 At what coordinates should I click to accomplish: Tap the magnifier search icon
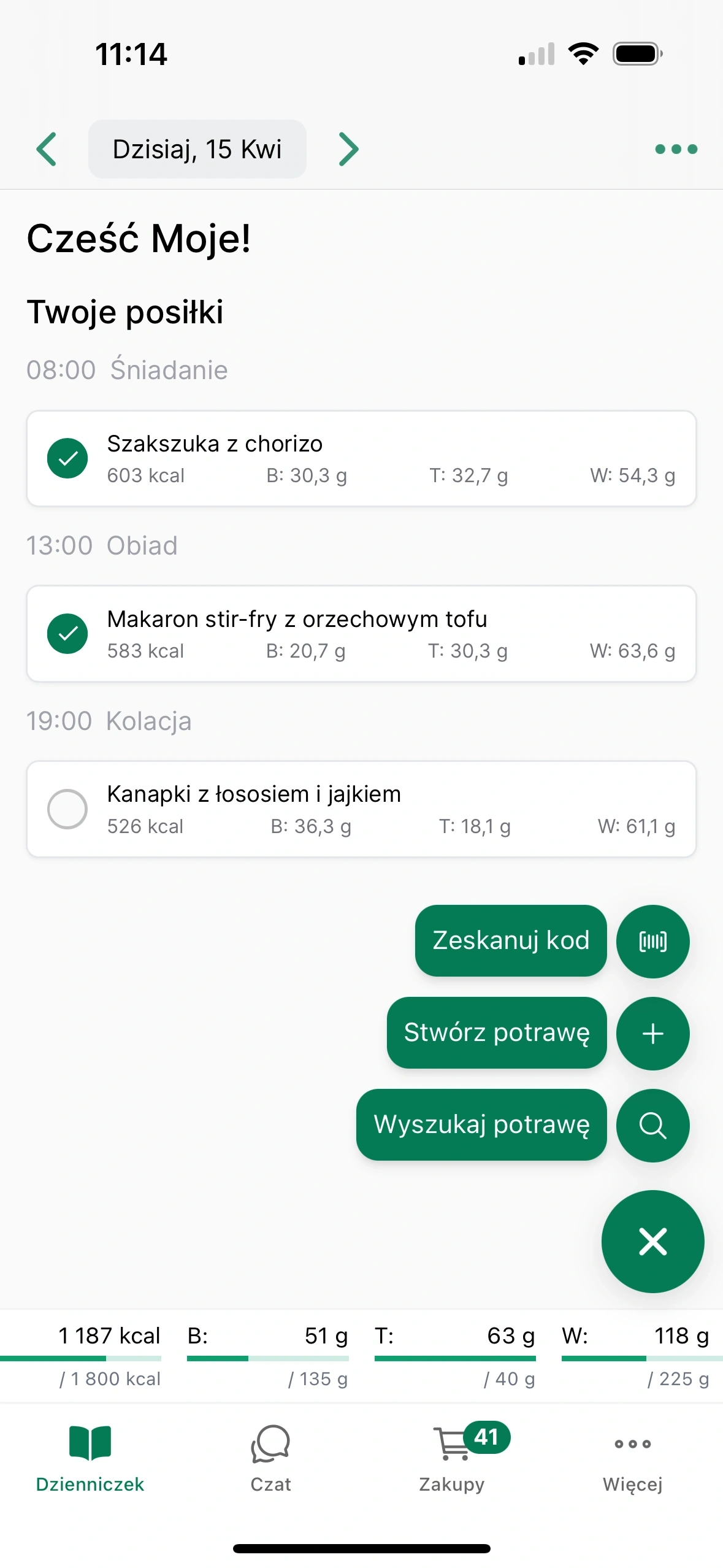click(x=652, y=1125)
